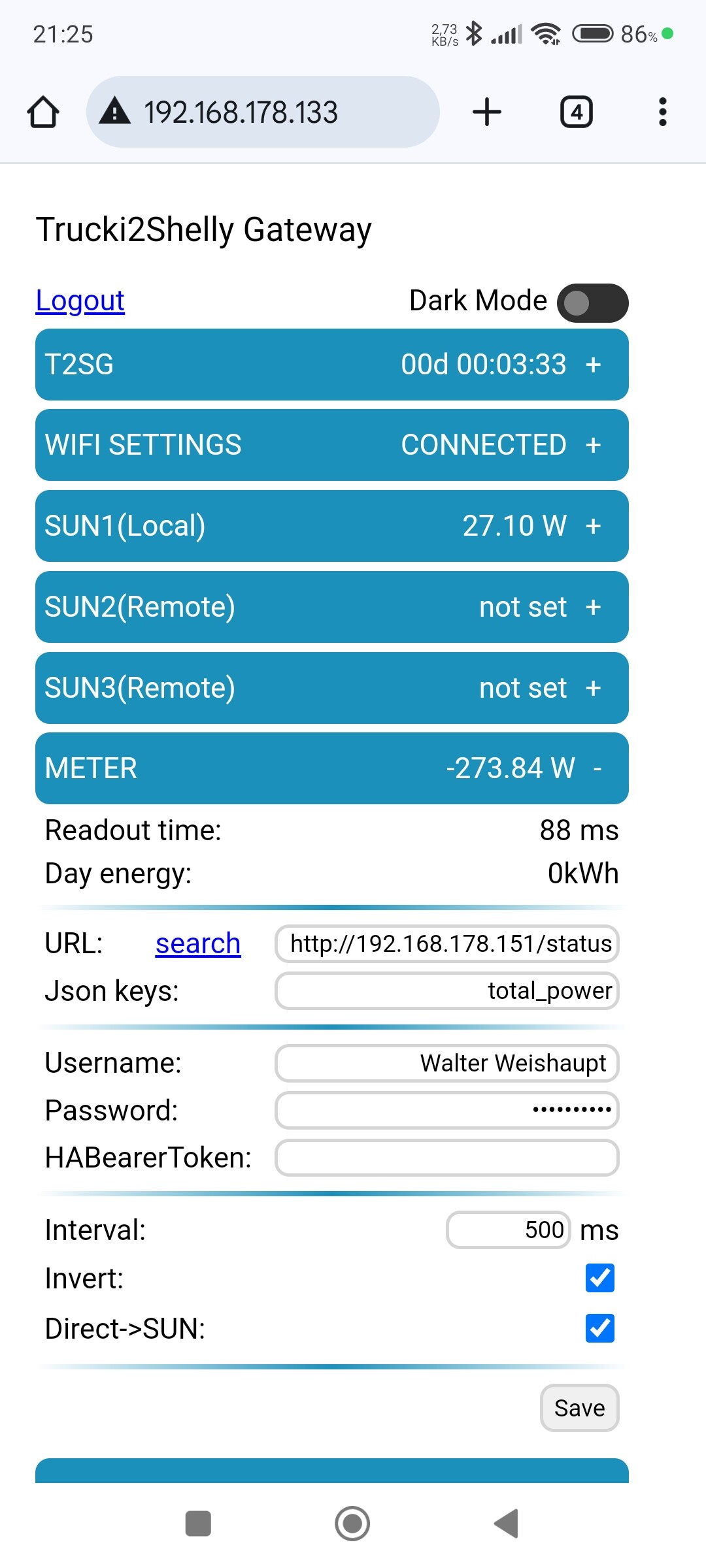Open the tab switcher showing 4 tabs

(x=576, y=112)
